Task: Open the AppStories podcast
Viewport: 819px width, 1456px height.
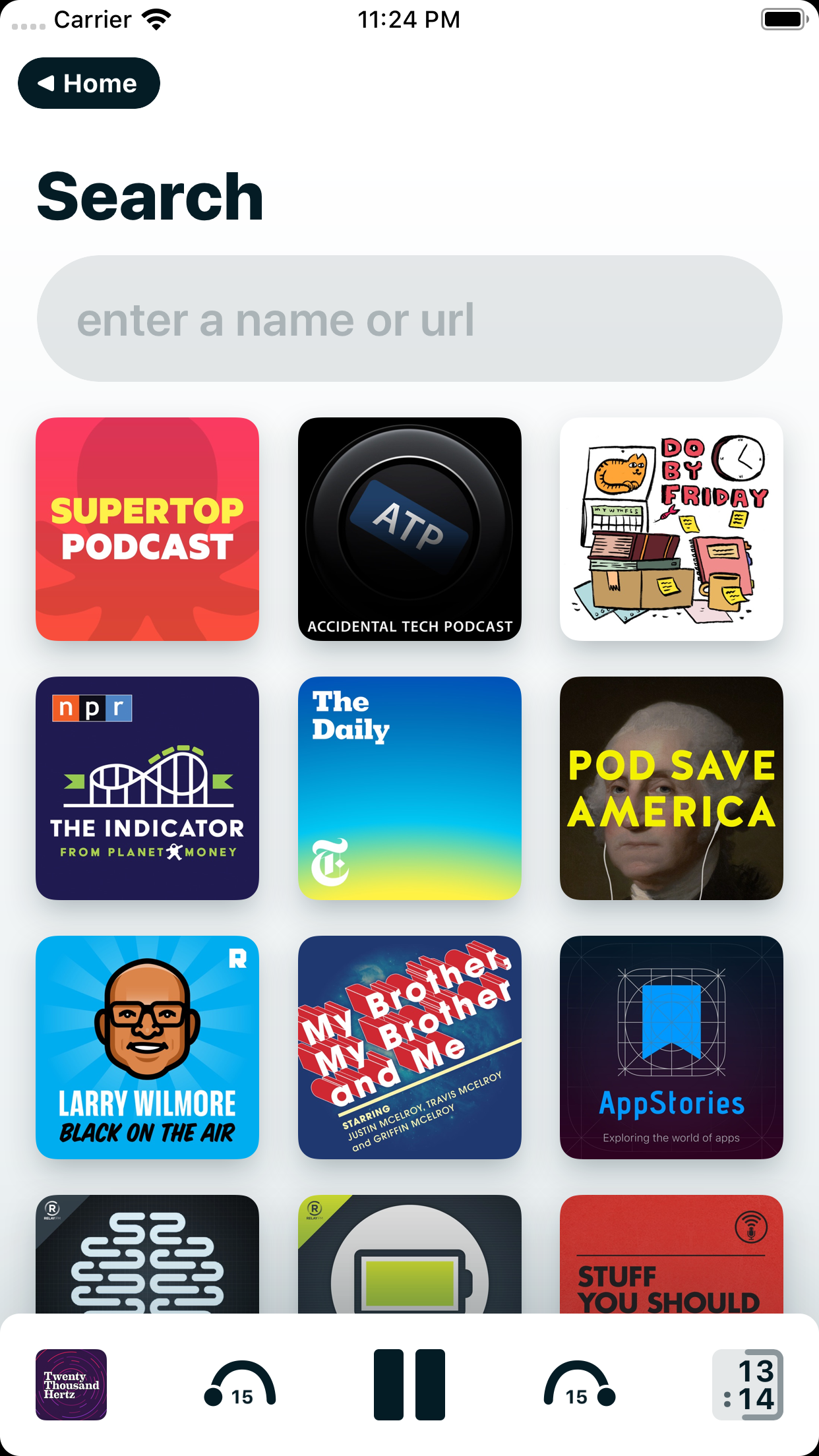Action: [671, 1047]
